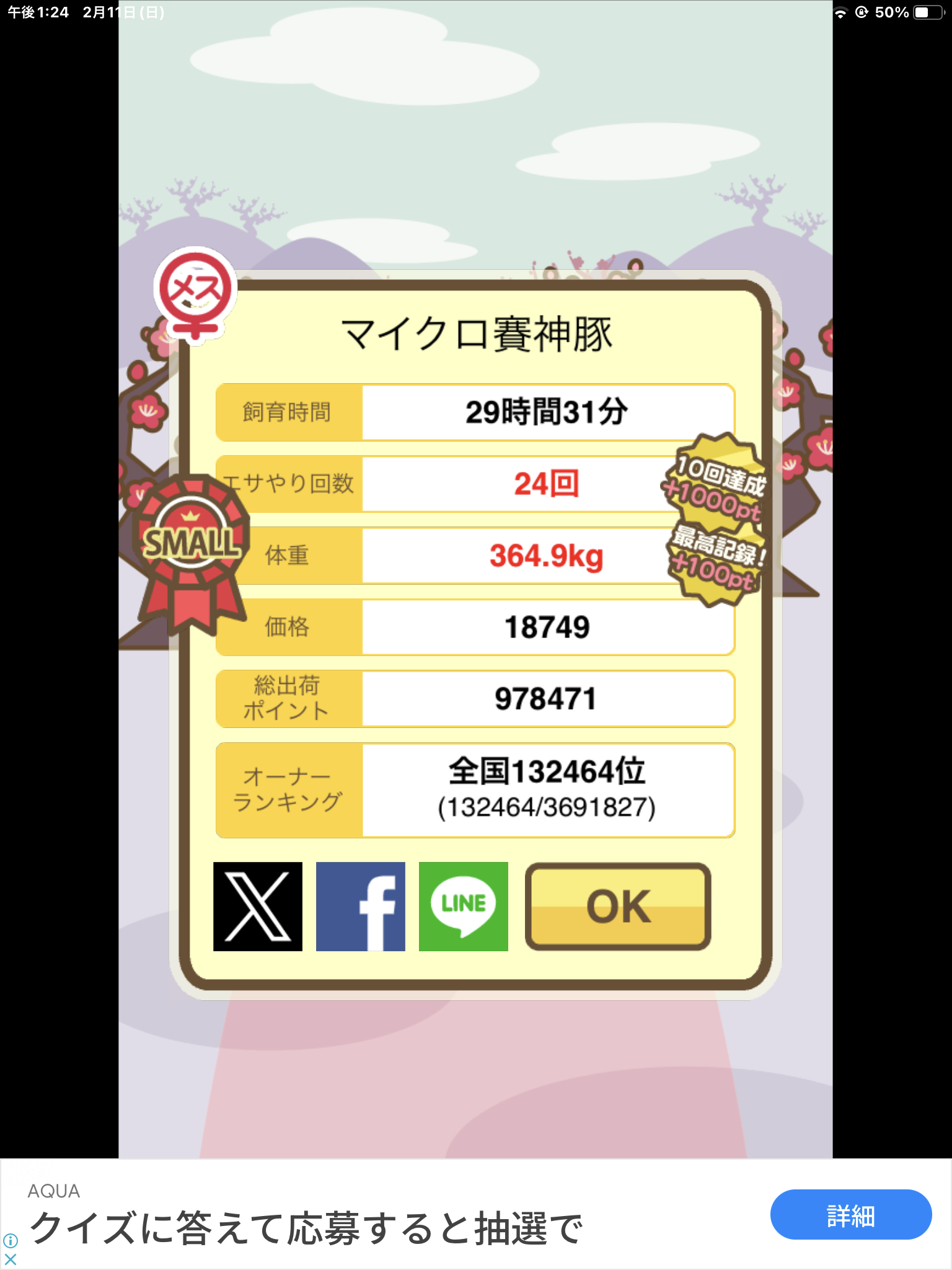
Task: Open the AQUA ad's 詳細 button
Action: 850,1214
